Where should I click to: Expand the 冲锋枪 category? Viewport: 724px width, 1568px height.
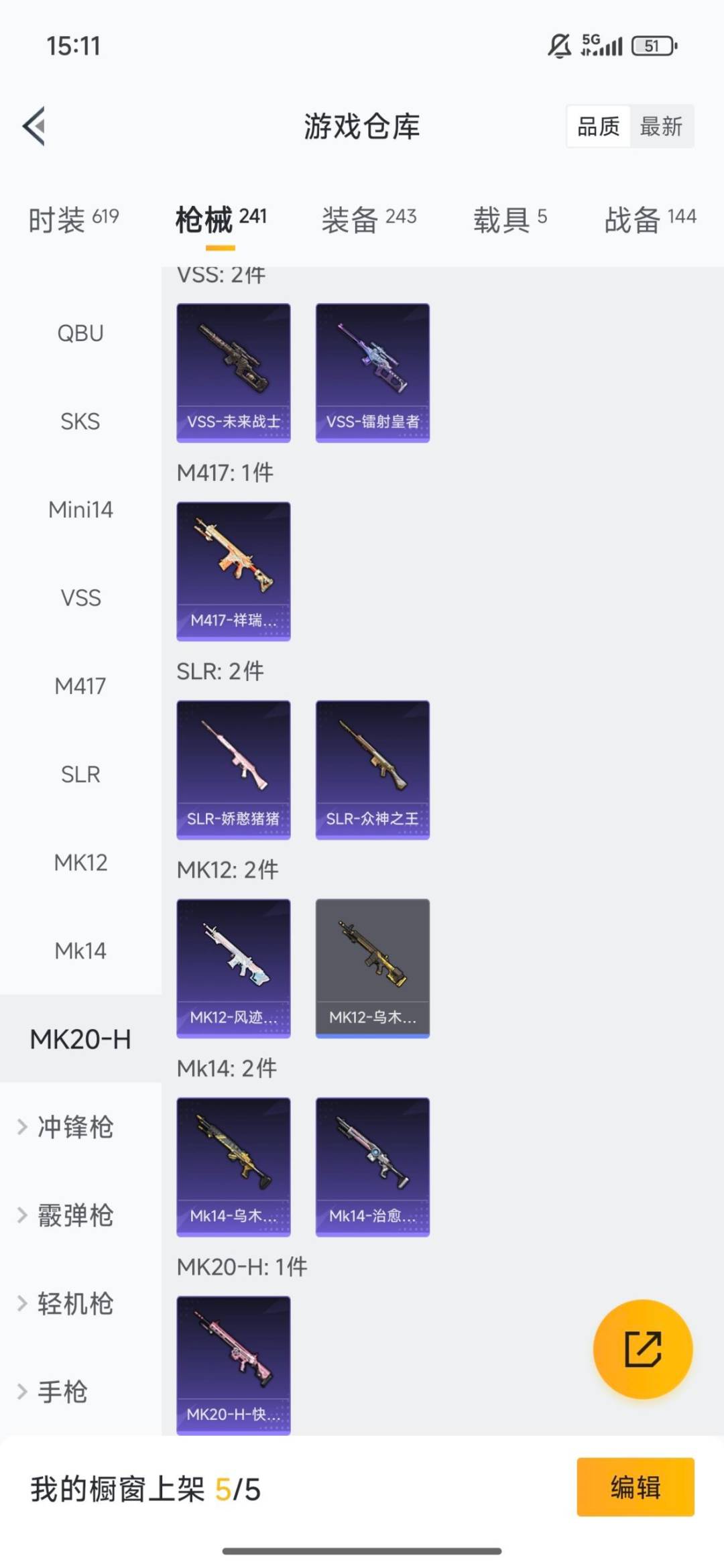click(74, 1127)
